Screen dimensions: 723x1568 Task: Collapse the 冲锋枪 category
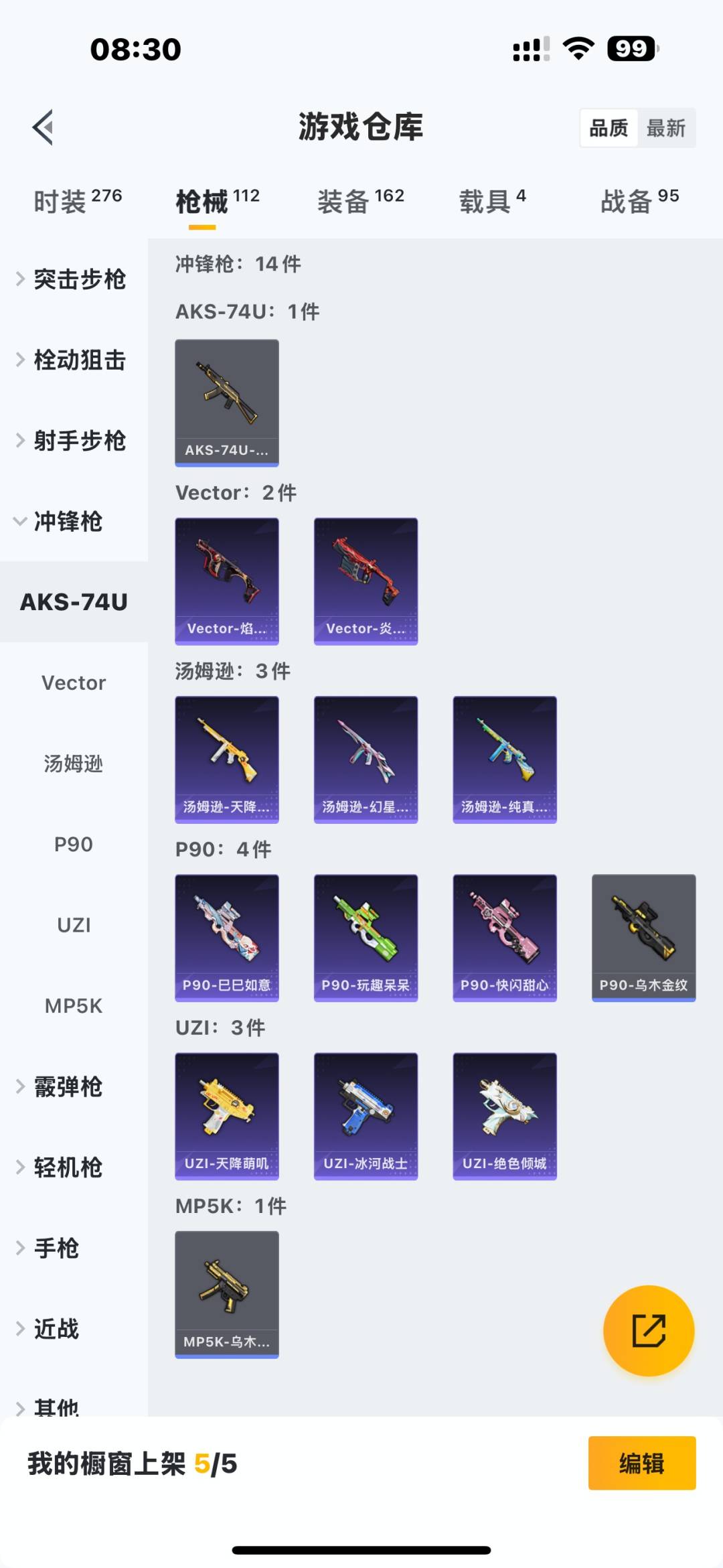point(67,522)
